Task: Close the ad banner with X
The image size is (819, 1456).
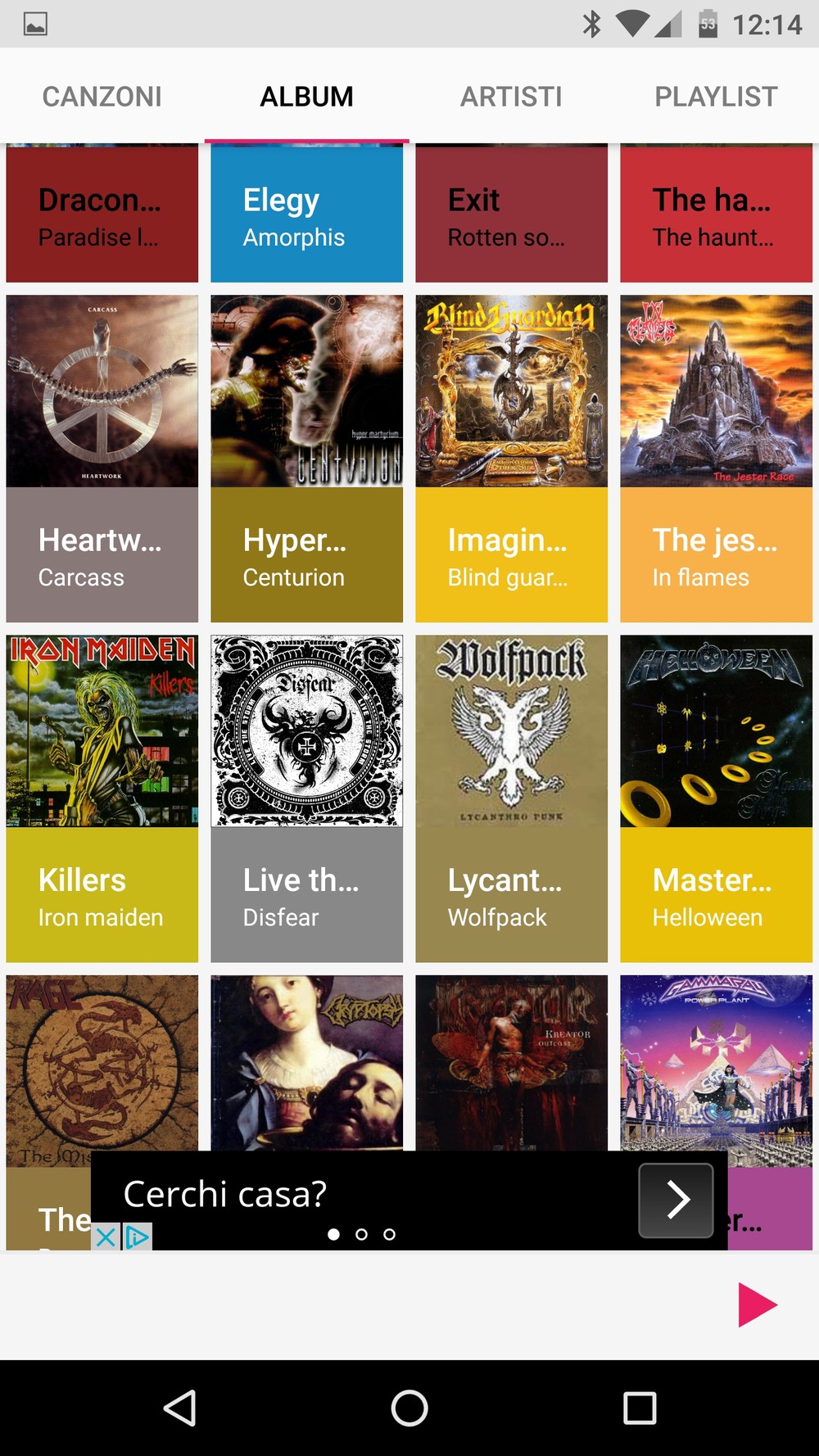Action: 106,1237
